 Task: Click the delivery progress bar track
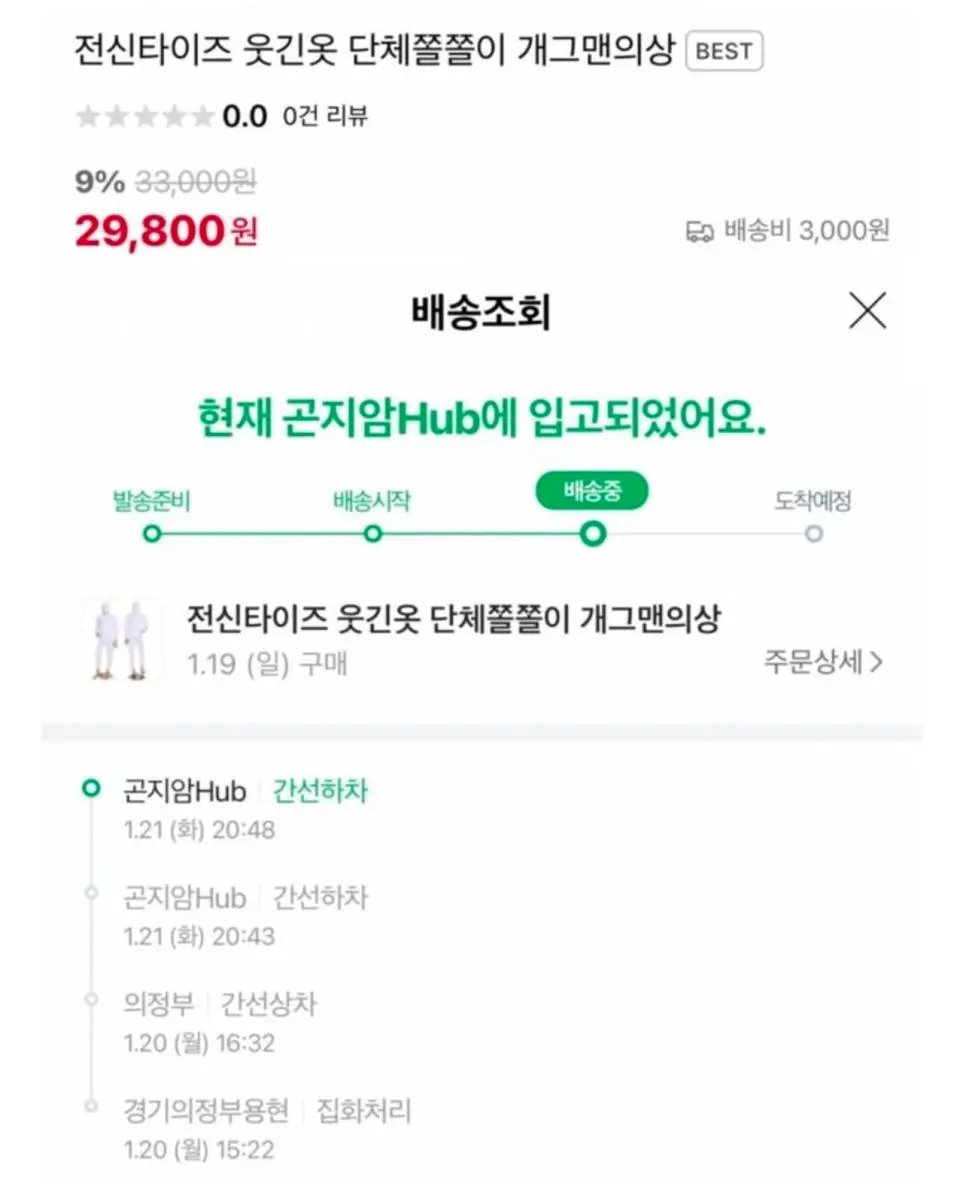(x=480, y=535)
